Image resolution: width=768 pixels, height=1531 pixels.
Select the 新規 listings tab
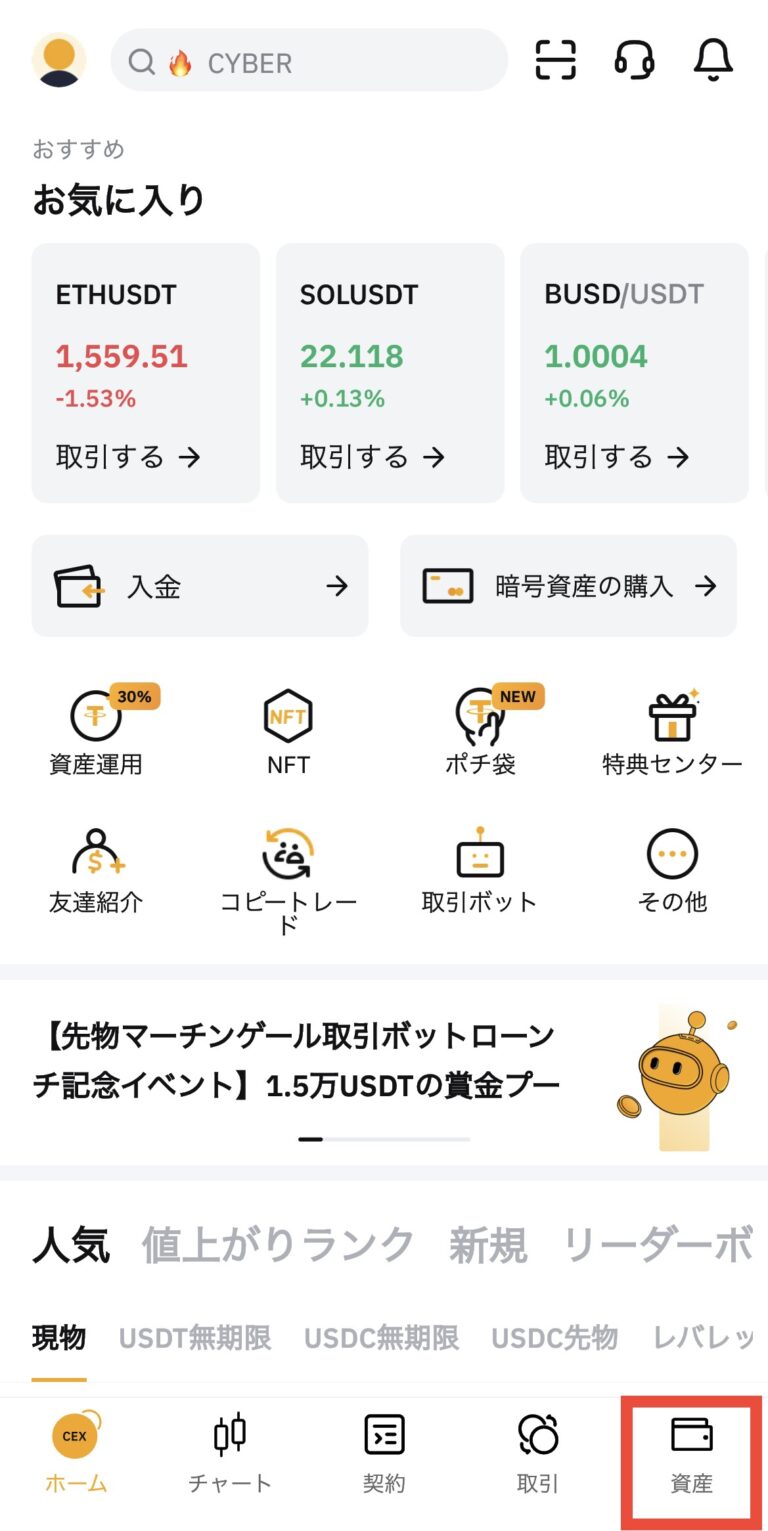click(x=487, y=1243)
